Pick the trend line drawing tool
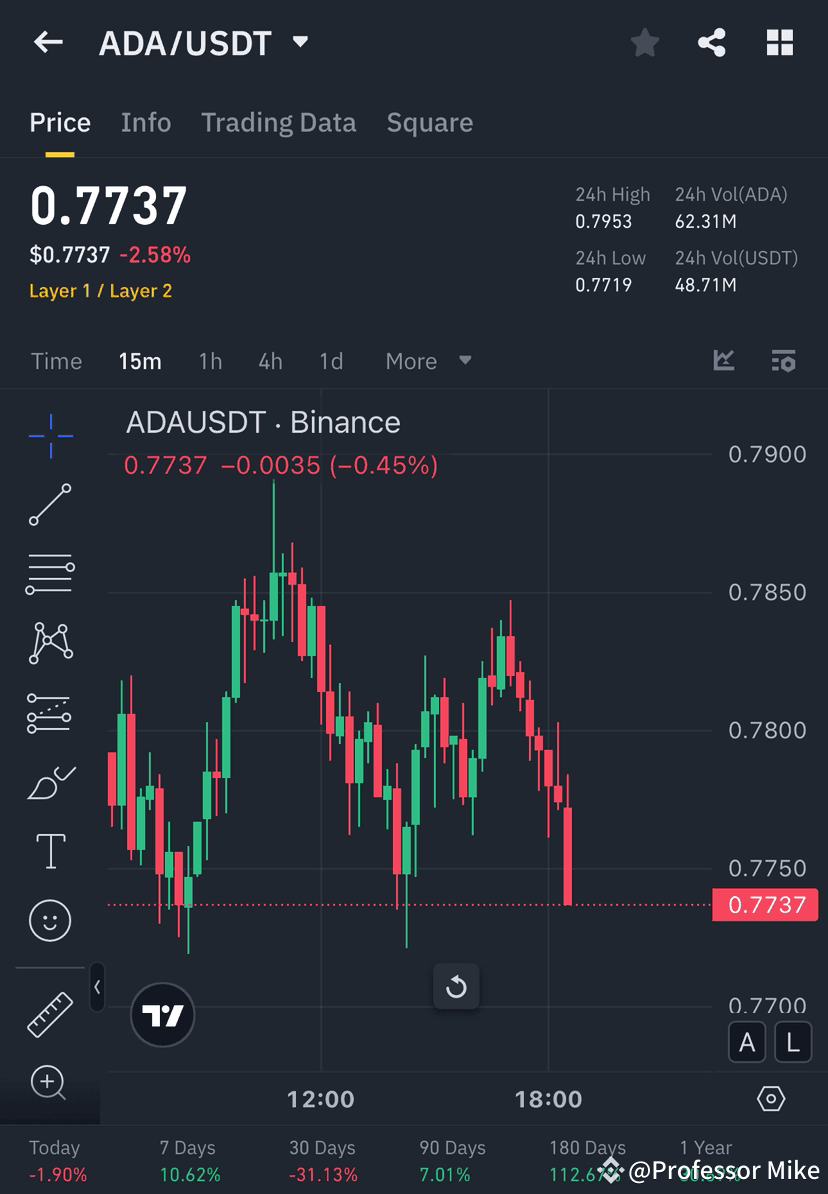Viewport: 828px width, 1194px height. [x=50, y=505]
